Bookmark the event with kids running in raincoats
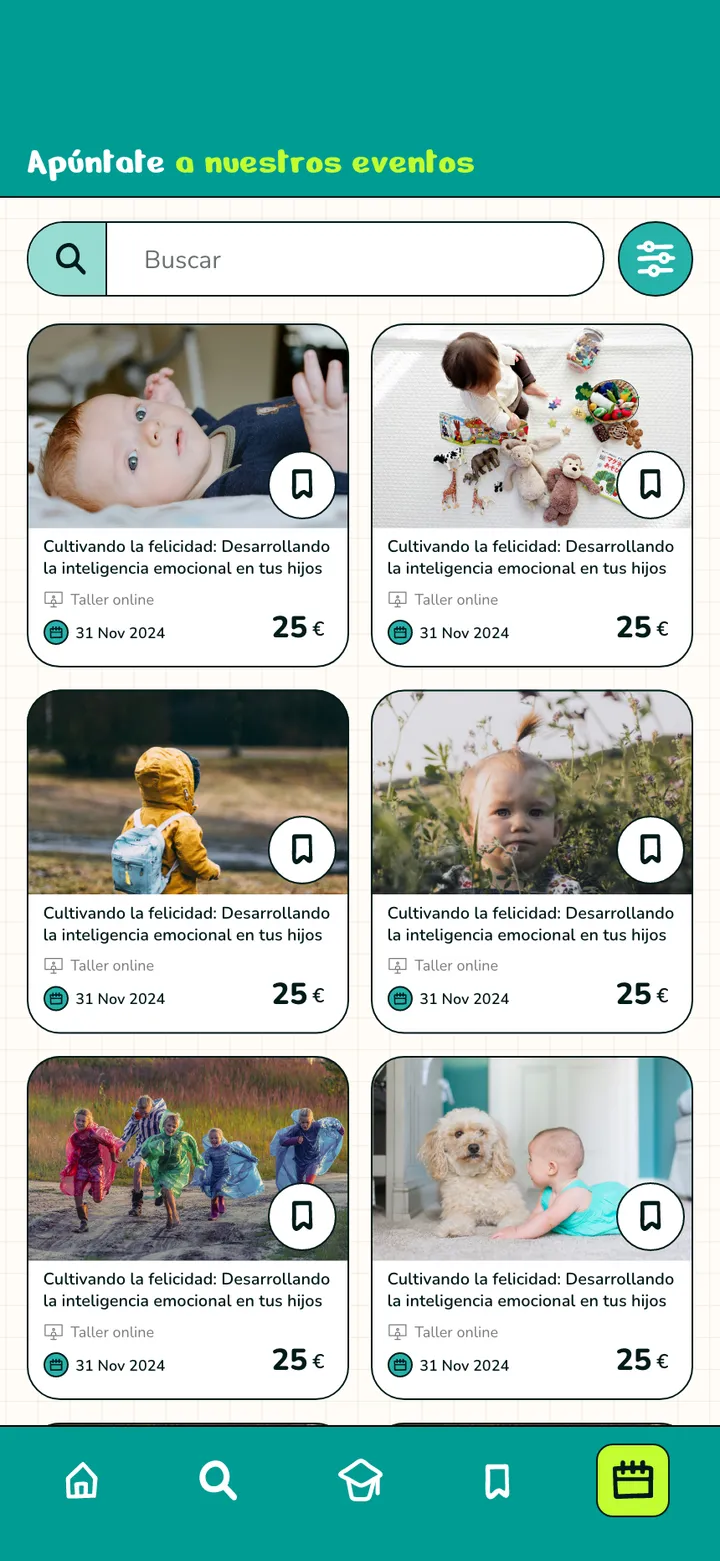Image resolution: width=720 pixels, height=1561 pixels. (x=302, y=1216)
